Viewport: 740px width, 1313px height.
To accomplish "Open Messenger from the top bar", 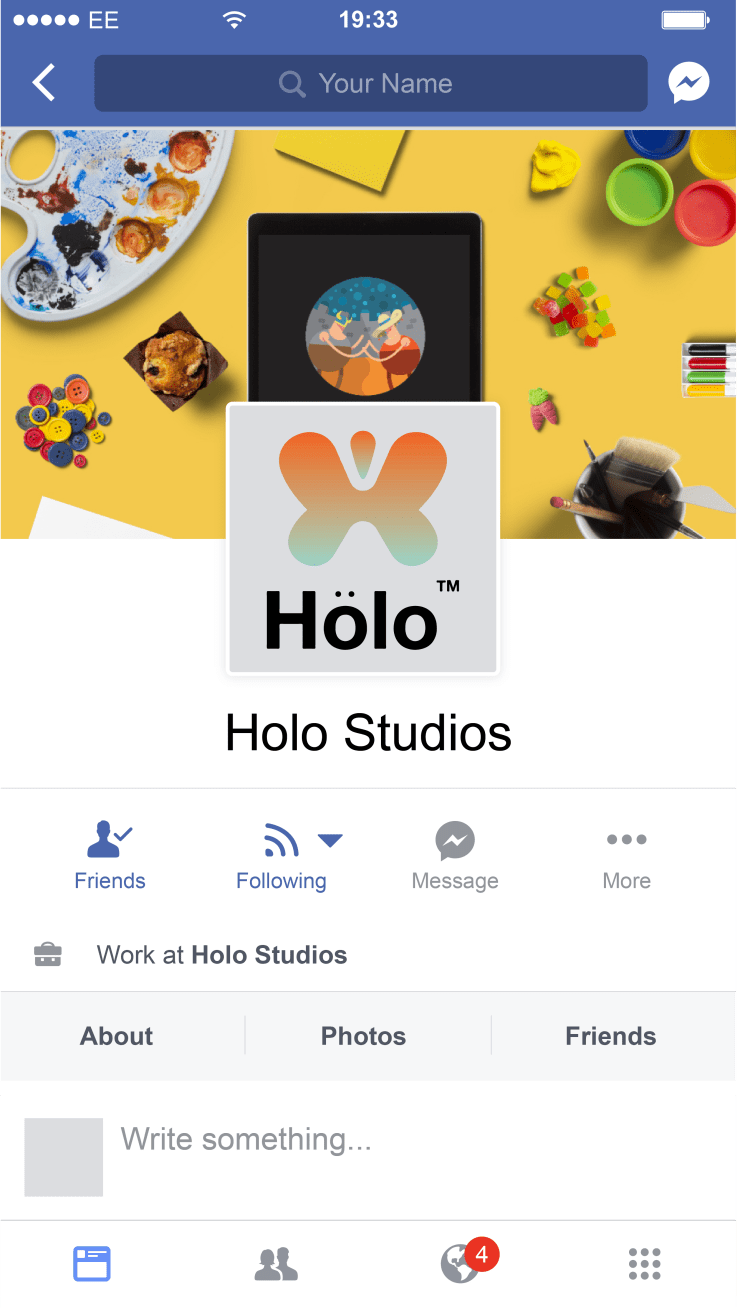I will pyautogui.click(x=689, y=83).
